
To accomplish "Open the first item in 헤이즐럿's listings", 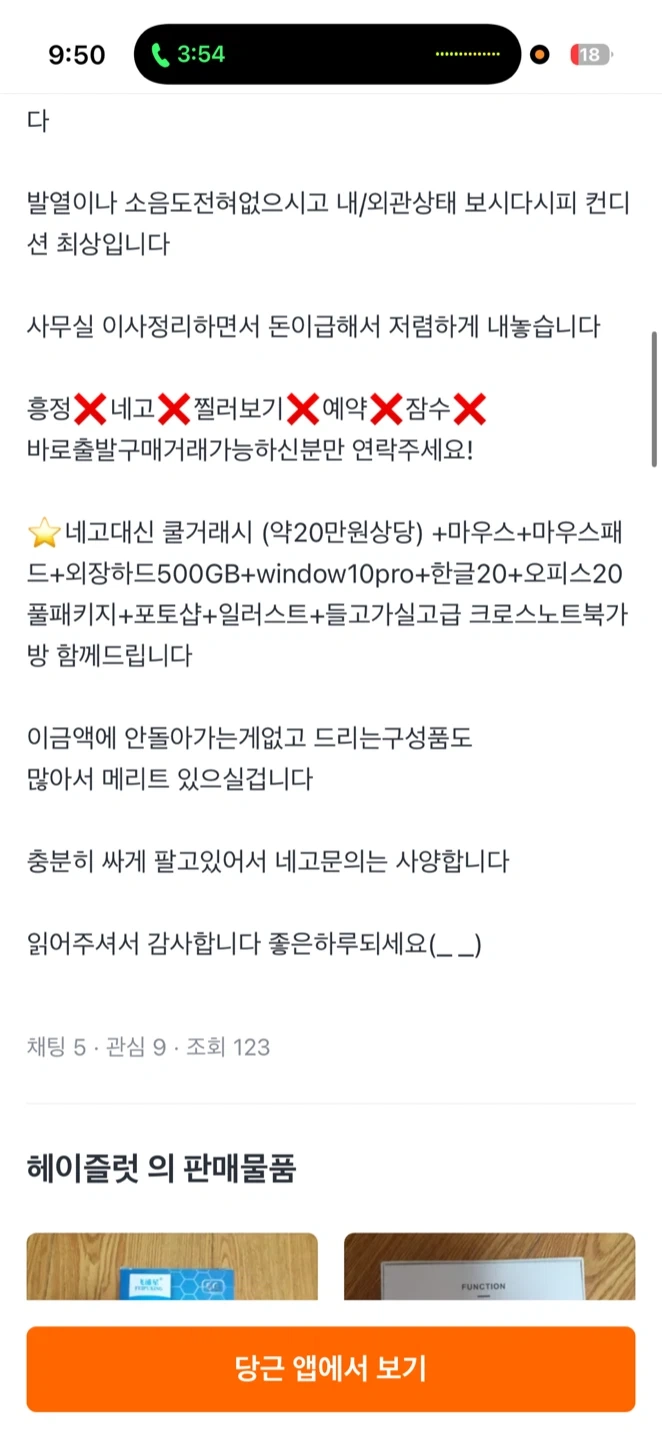I will [172, 1266].
